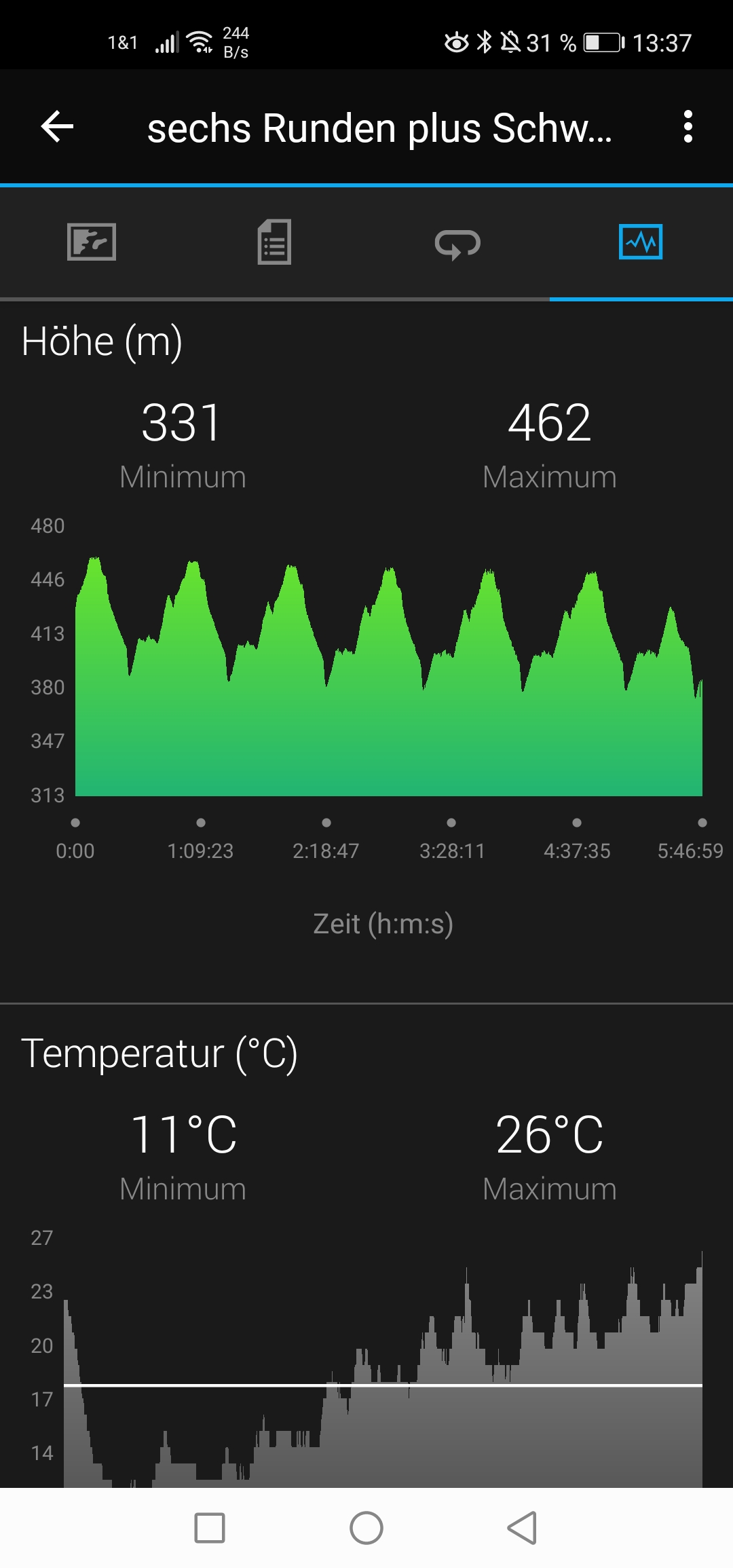Select the charts tab

pos(641,242)
